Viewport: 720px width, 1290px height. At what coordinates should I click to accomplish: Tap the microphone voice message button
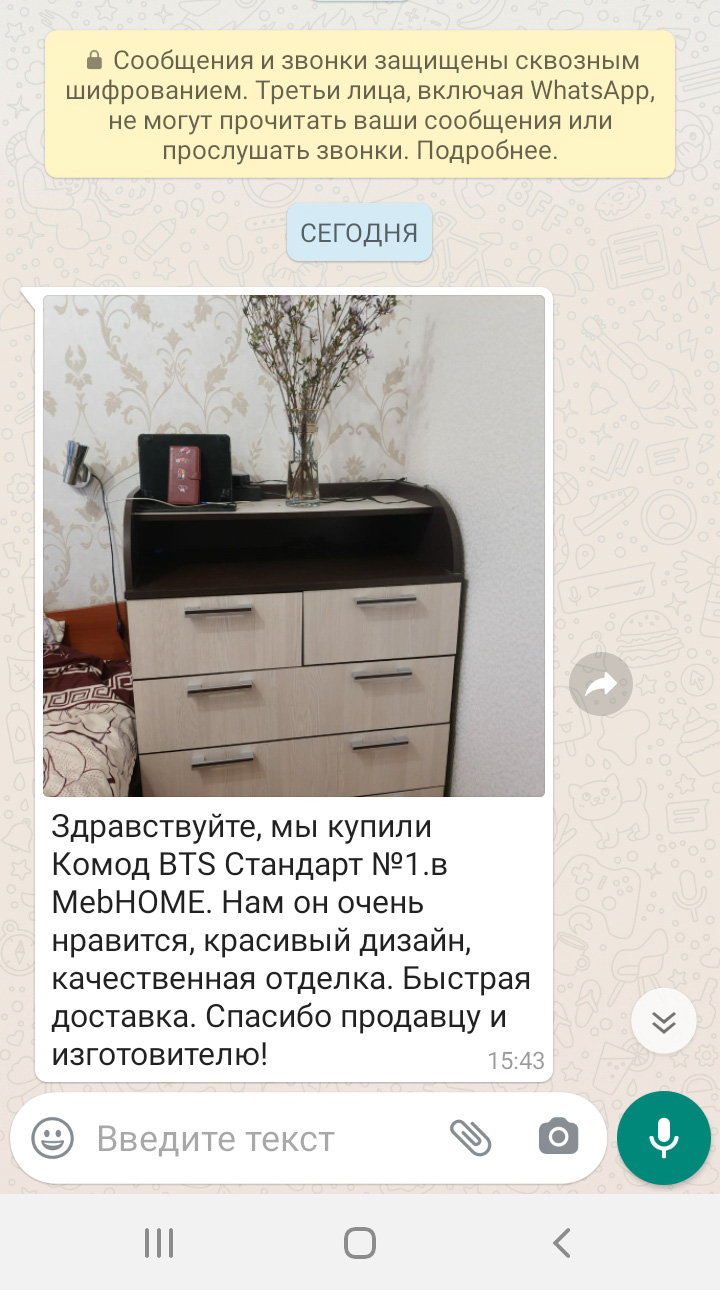(x=664, y=1137)
